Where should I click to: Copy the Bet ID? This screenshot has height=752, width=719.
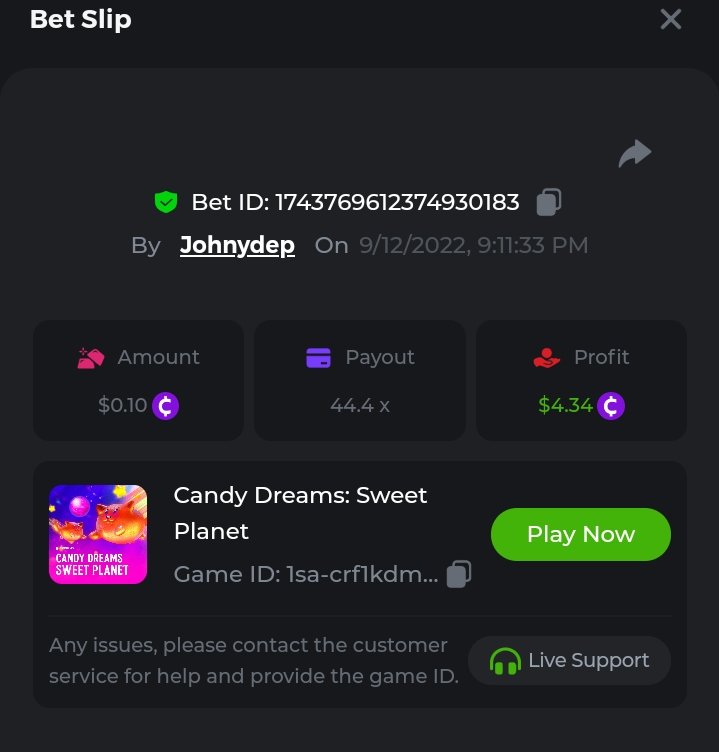coord(548,202)
